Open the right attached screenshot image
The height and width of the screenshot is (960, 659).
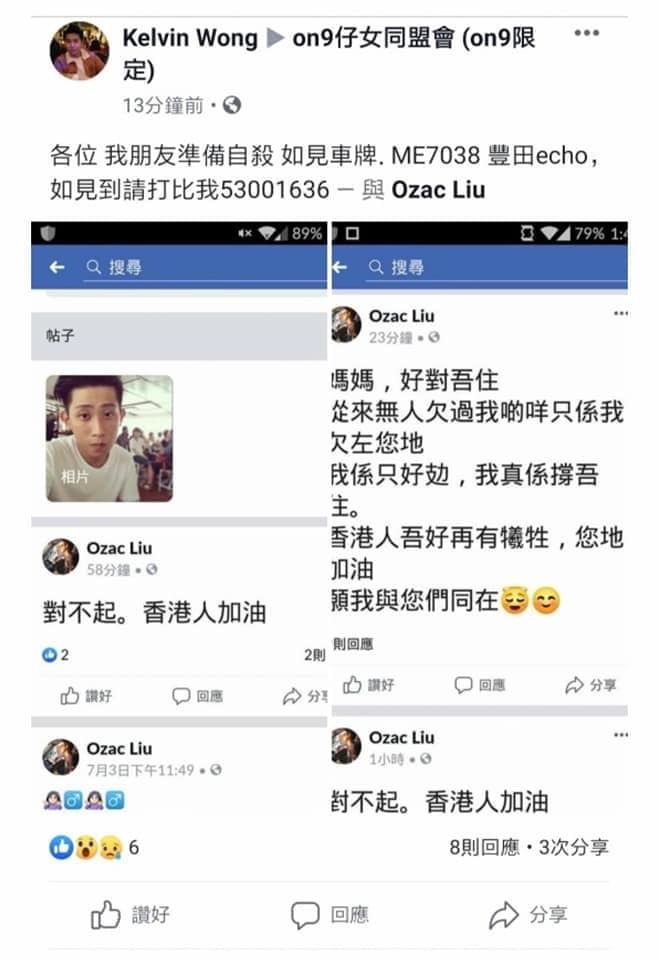tap(478, 520)
